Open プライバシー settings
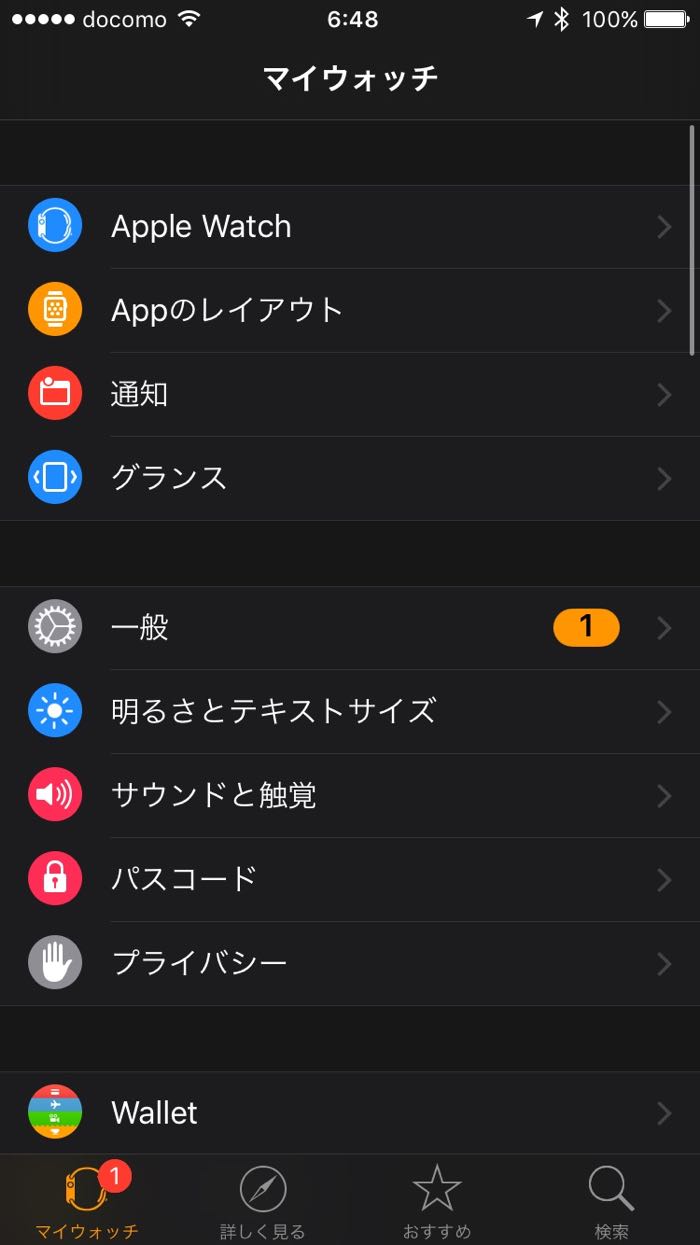Viewport: 700px width, 1245px height. pos(350,964)
